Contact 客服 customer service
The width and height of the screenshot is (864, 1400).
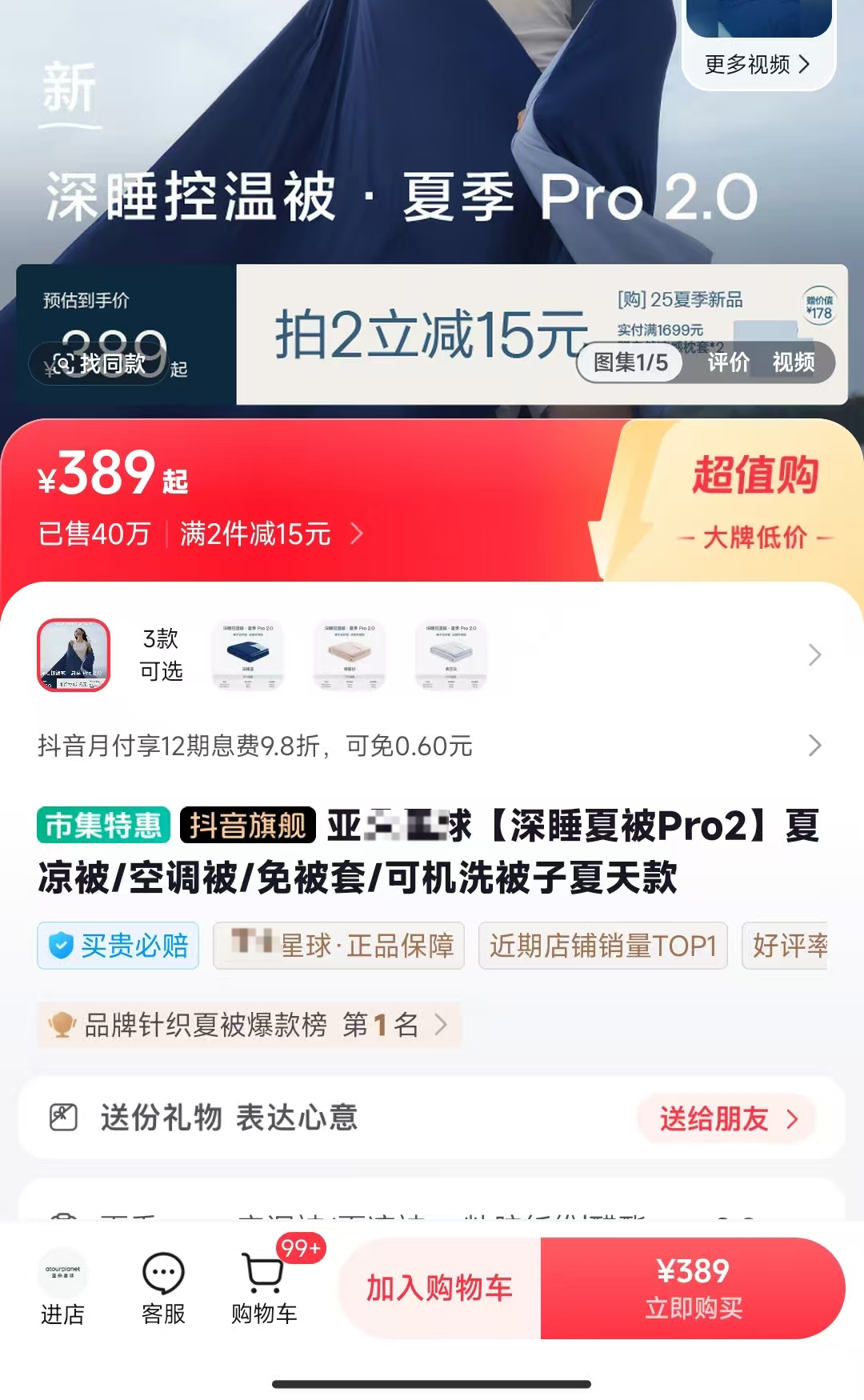pos(163,1288)
